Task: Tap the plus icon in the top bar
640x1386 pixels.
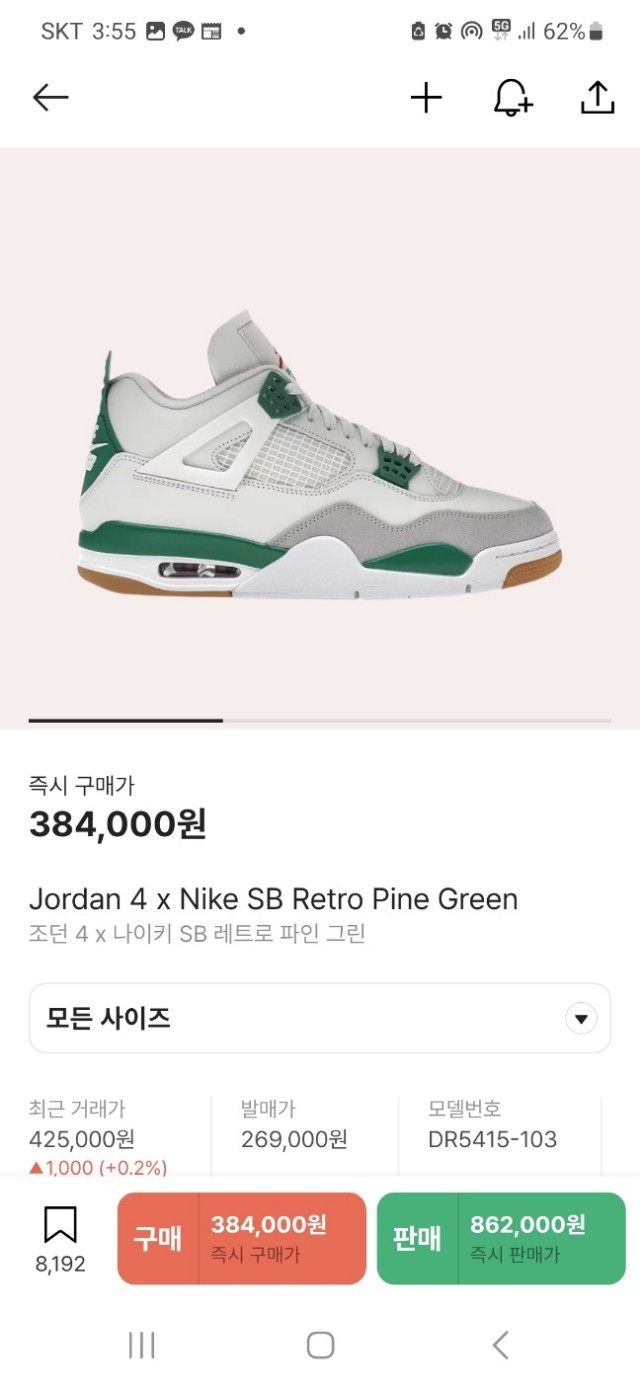Action: pyautogui.click(x=426, y=97)
